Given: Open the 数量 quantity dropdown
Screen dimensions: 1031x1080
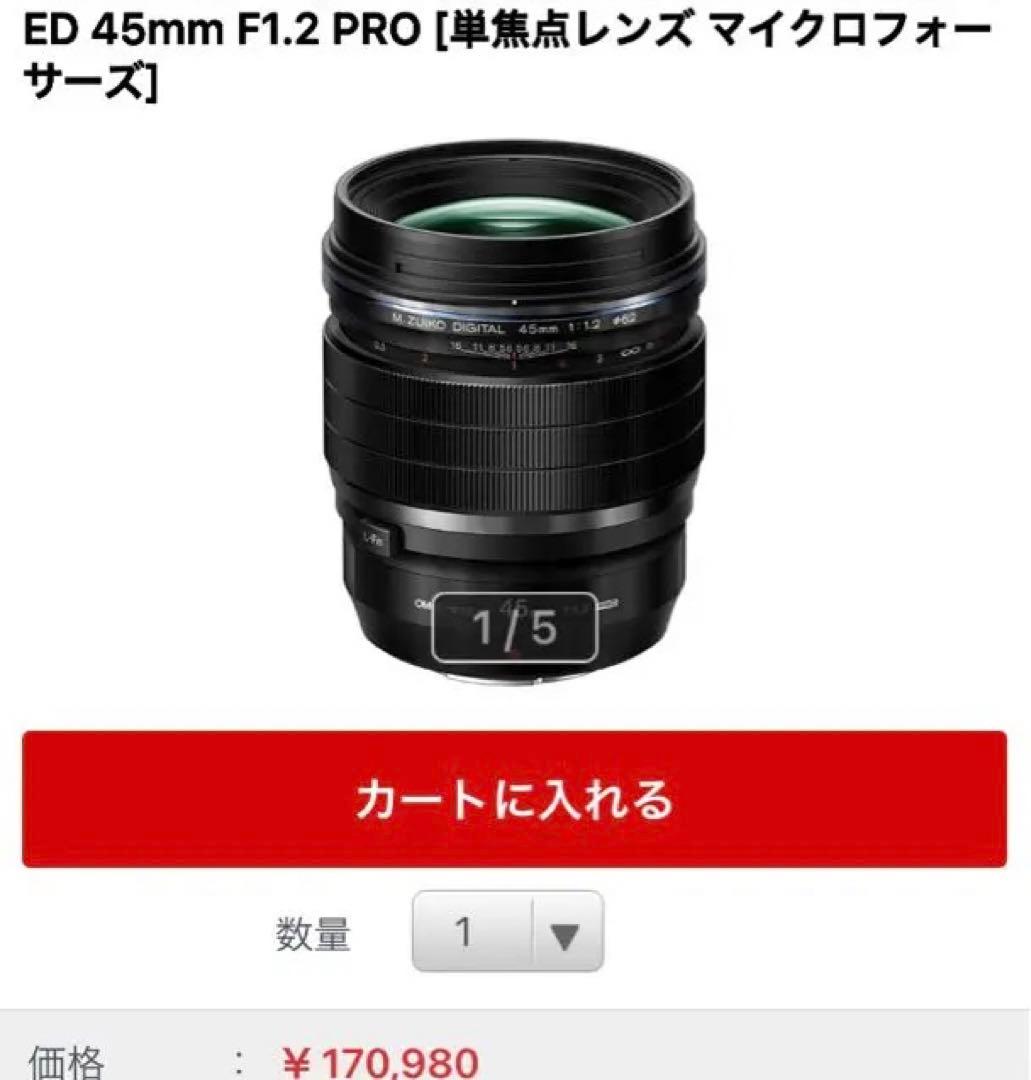Looking at the screenshot, I should [x=508, y=932].
